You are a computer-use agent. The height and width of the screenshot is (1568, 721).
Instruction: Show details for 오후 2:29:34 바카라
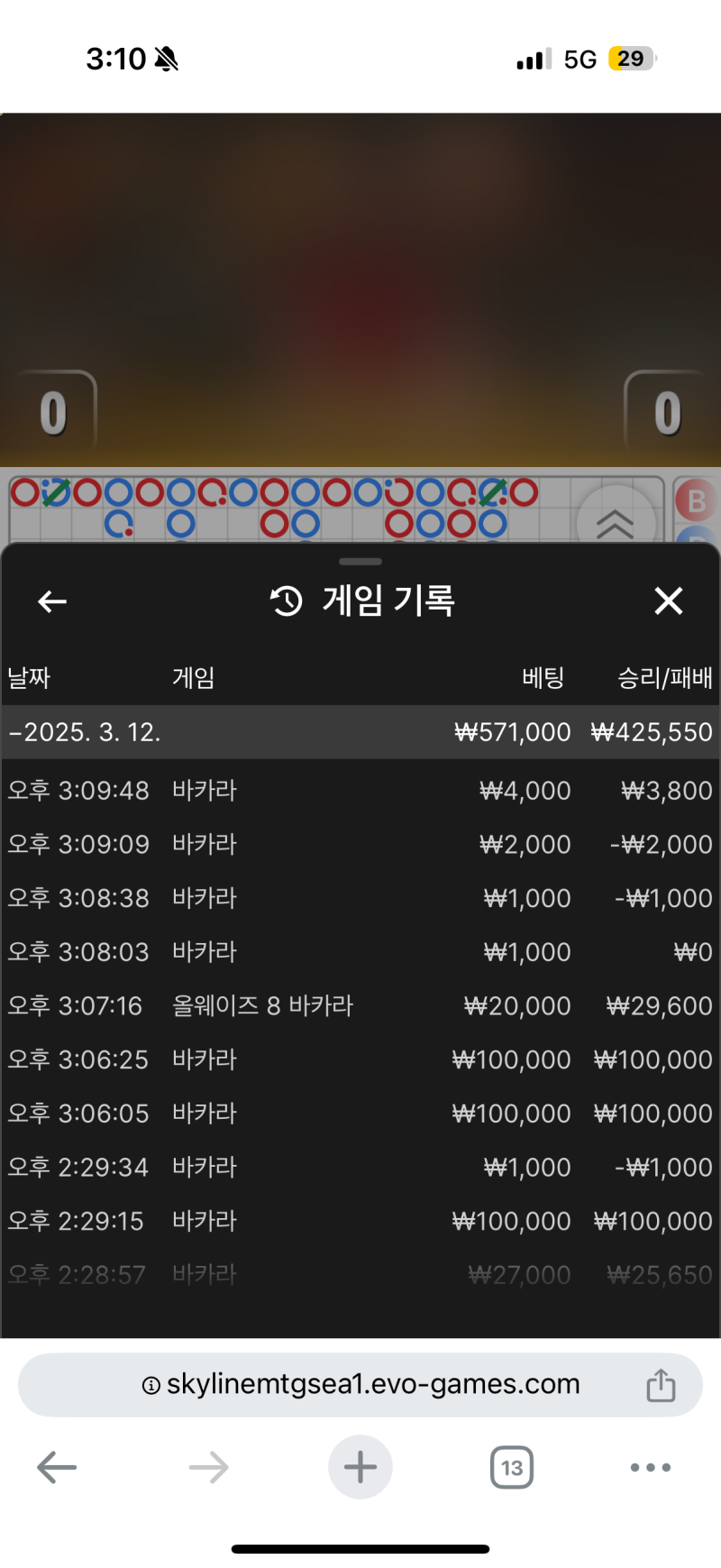coord(360,1167)
